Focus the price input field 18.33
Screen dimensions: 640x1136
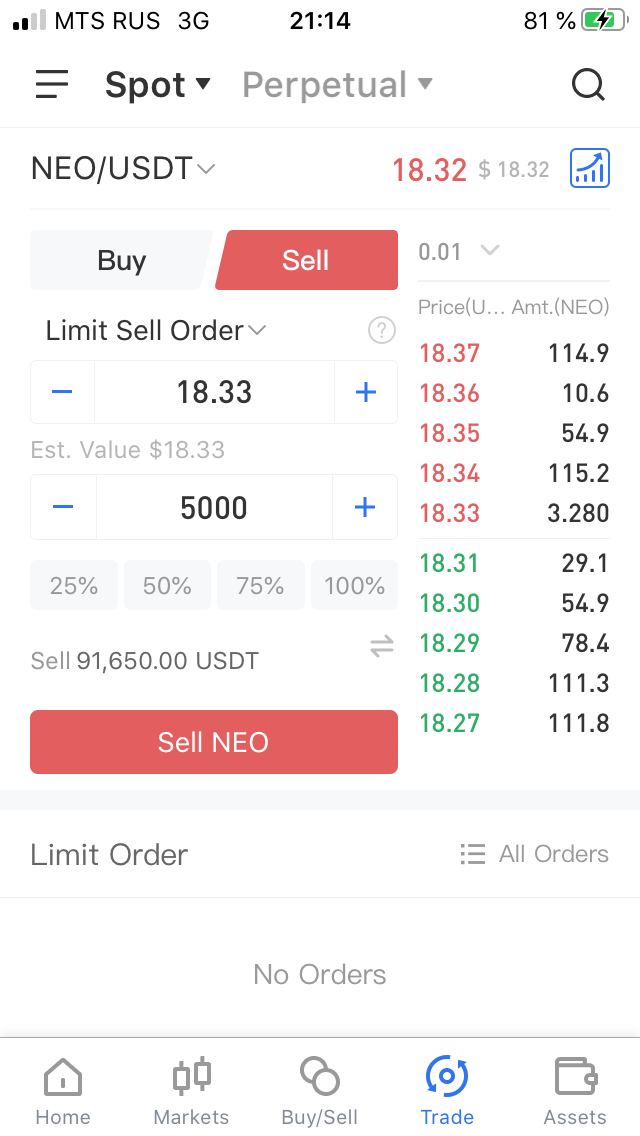(x=215, y=392)
